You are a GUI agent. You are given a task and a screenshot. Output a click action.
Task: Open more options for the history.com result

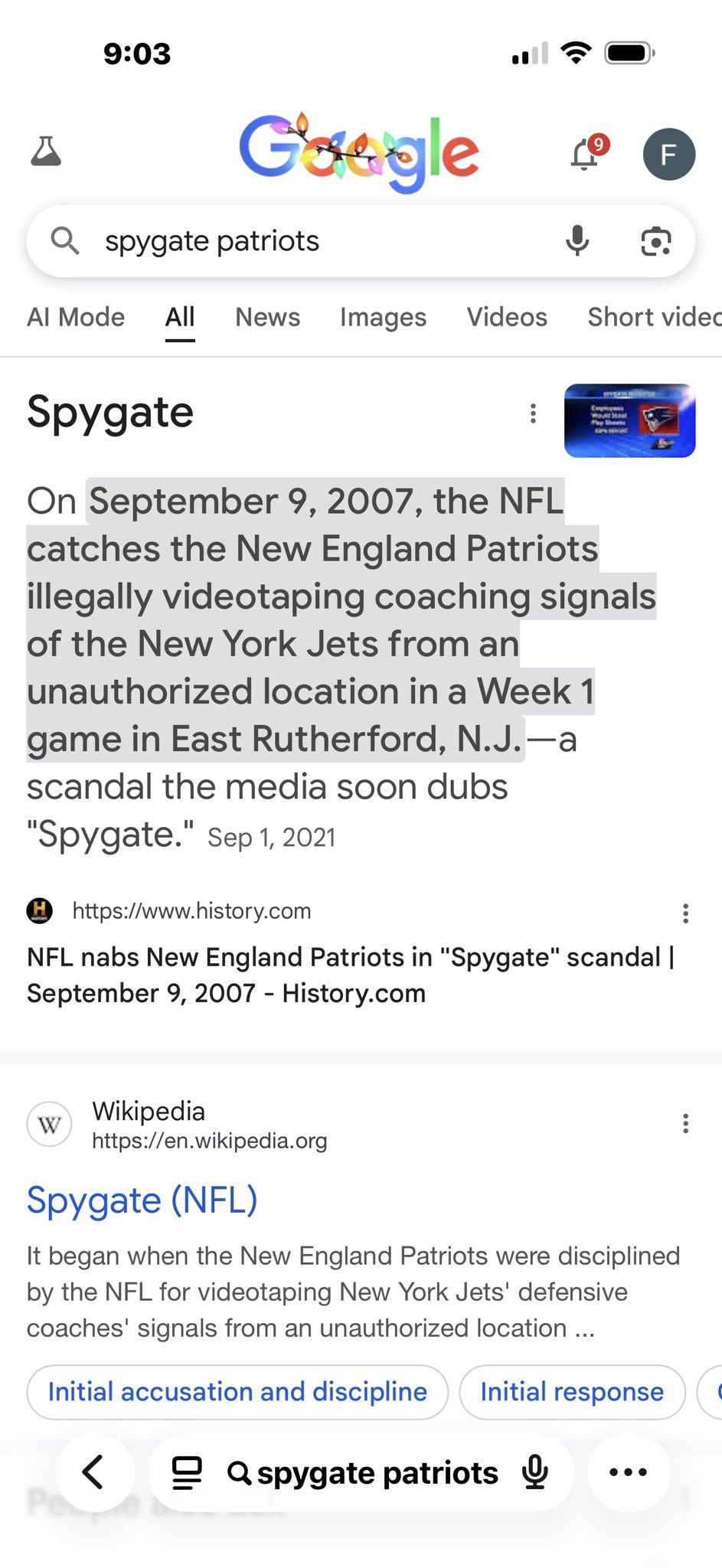tap(685, 913)
